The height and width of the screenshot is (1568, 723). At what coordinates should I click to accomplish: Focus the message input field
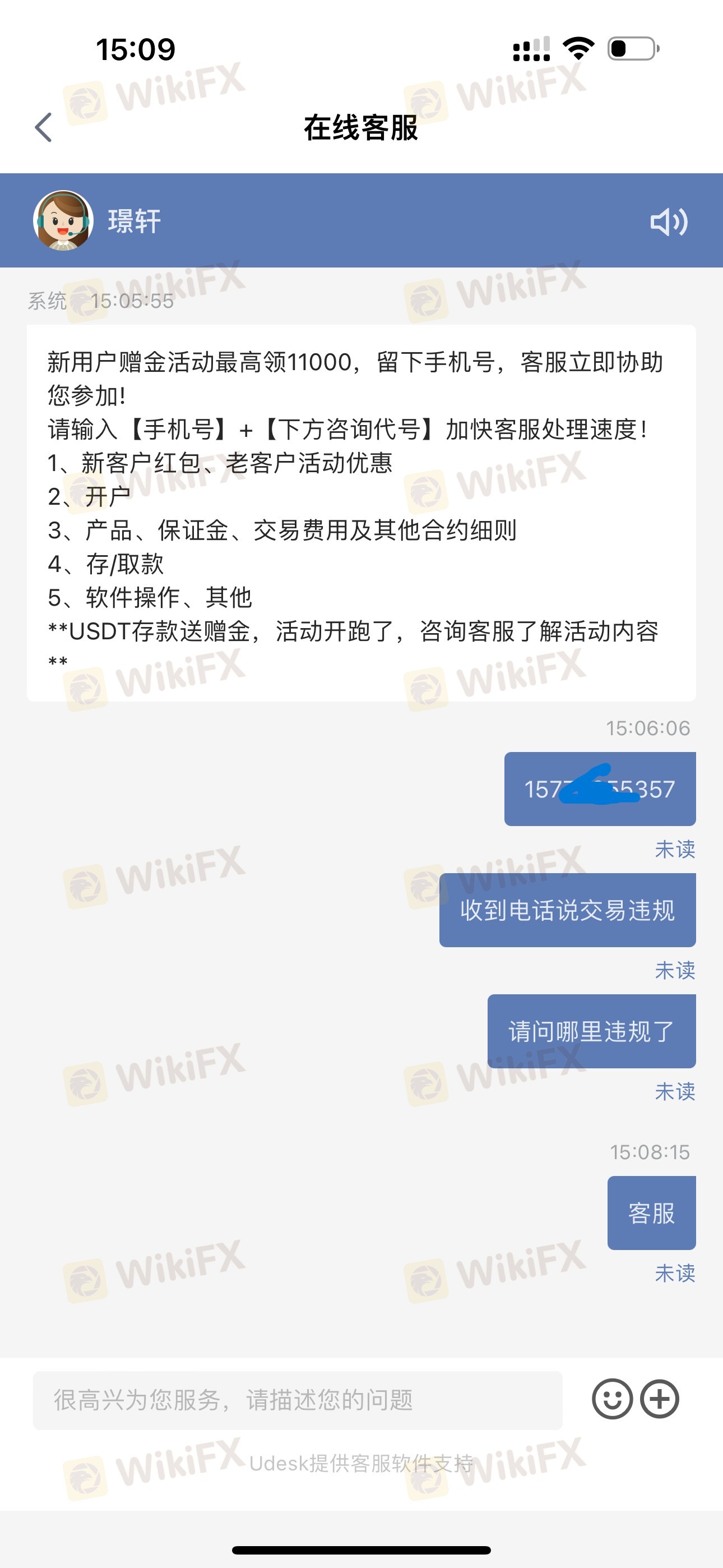pos(297,1399)
